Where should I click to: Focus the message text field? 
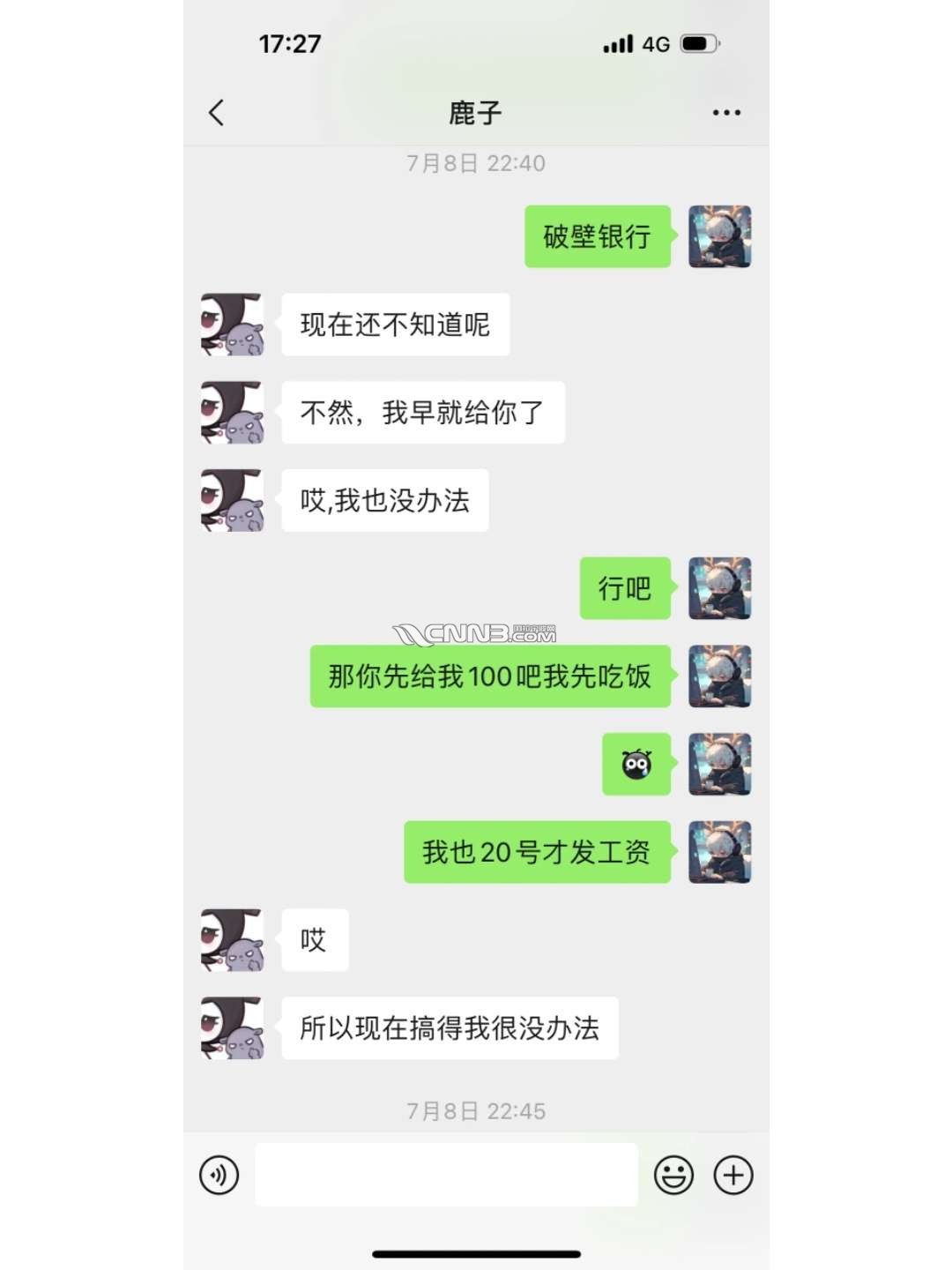tap(446, 1175)
